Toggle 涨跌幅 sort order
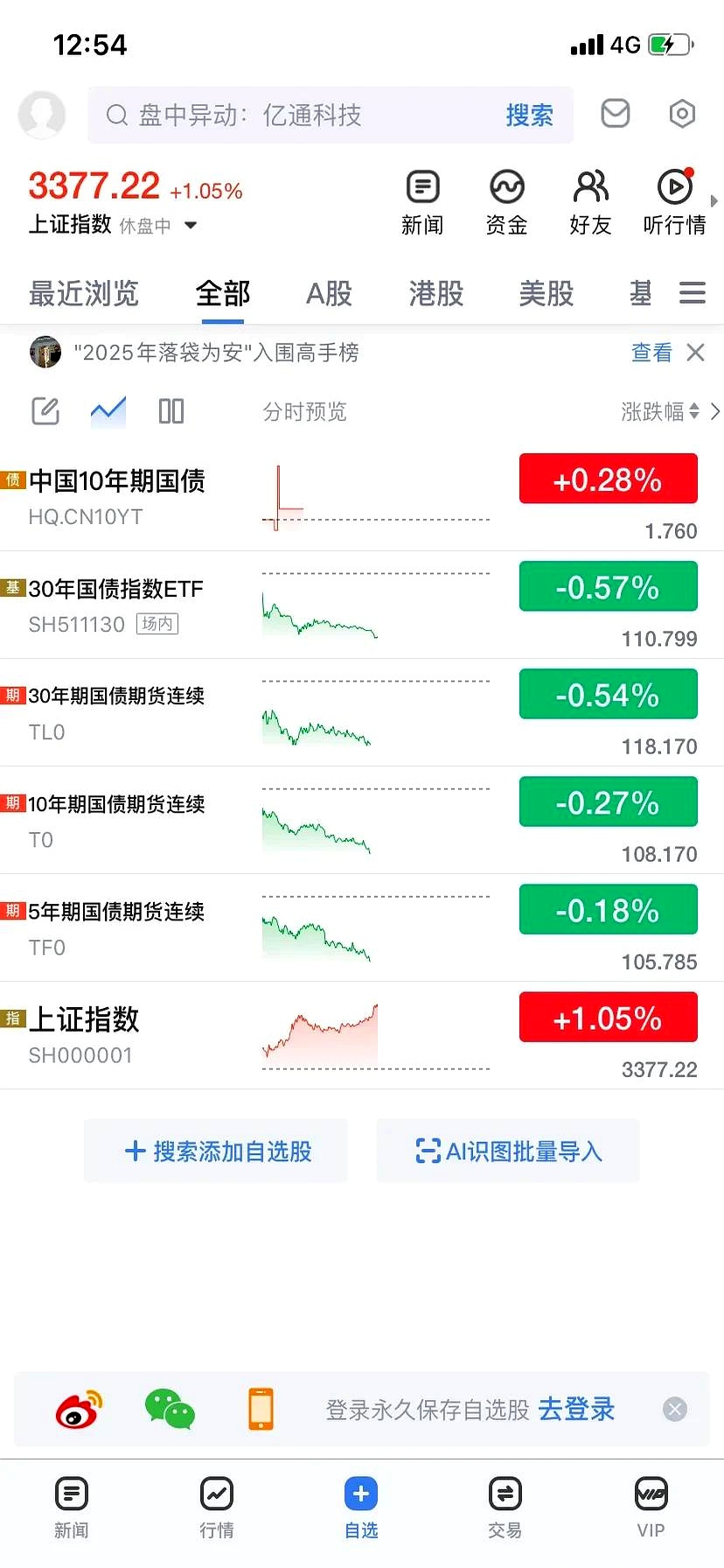 (658, 411)
